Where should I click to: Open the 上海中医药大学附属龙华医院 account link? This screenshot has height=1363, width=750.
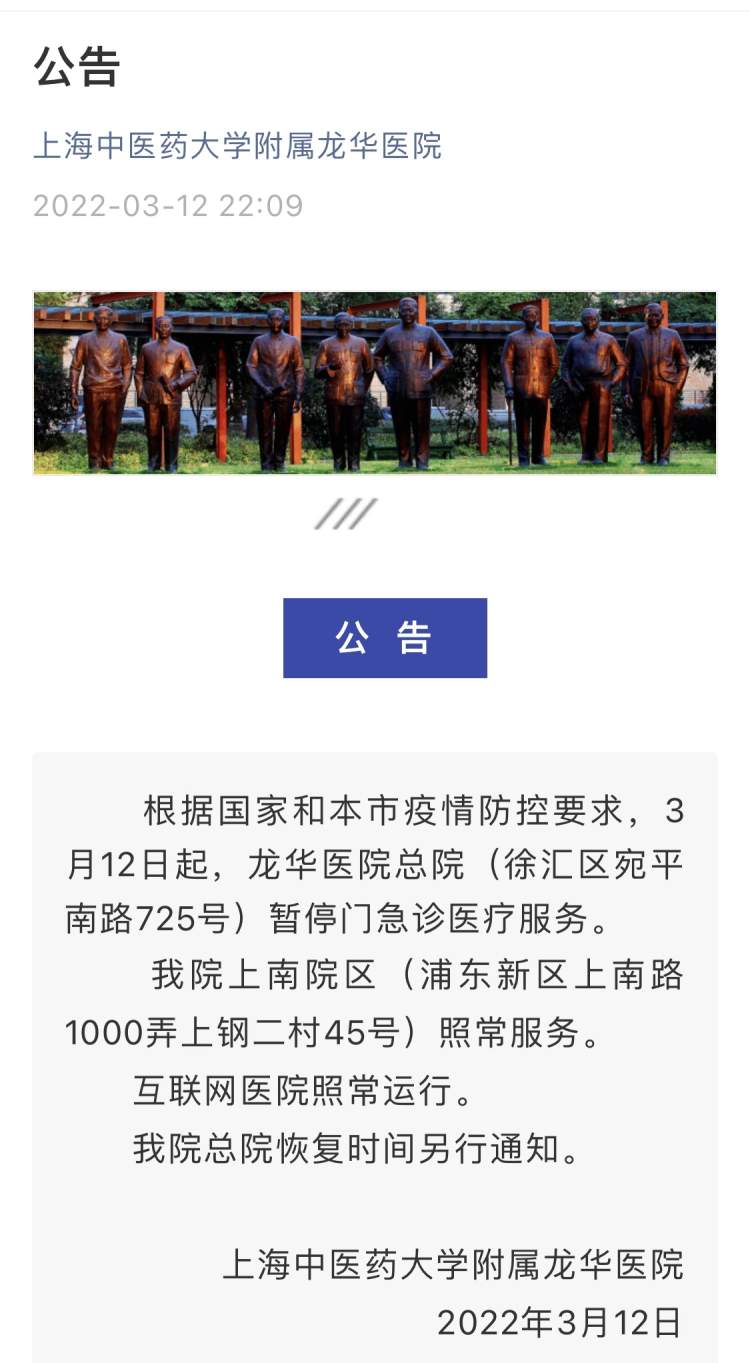coord(237,146)
